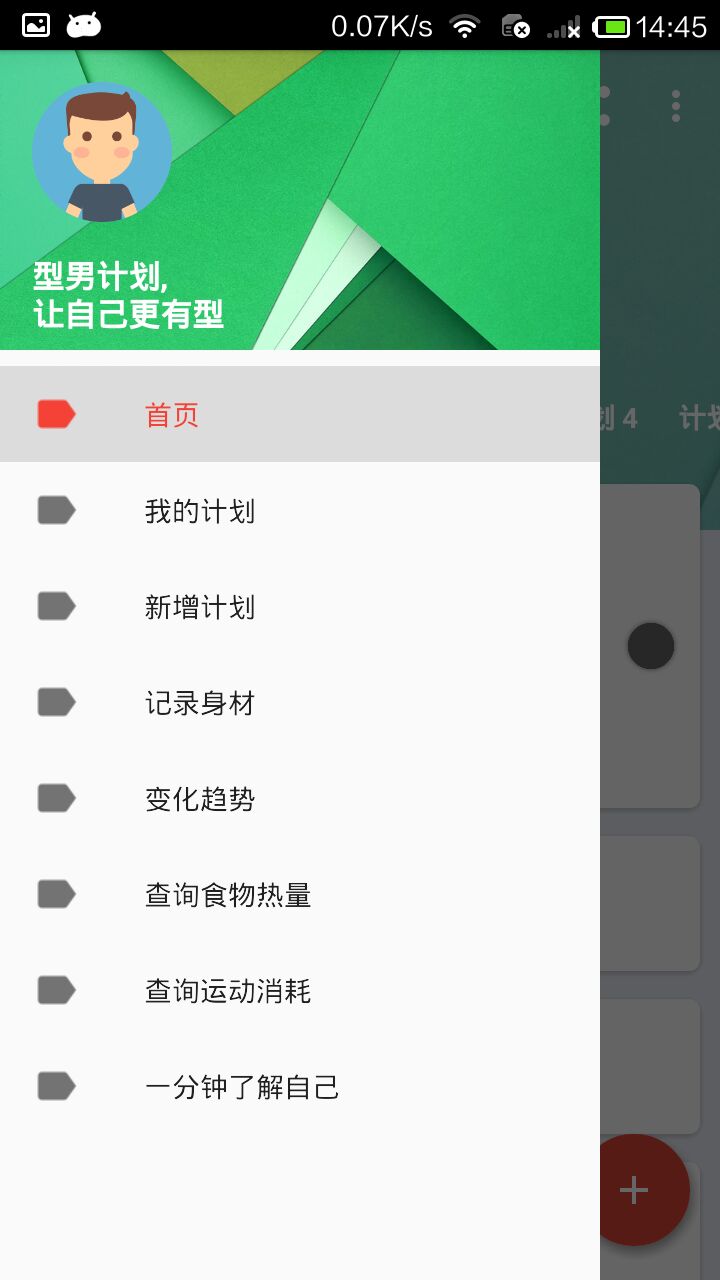Select 一分钟了解自己
Image resolution: width=720 pixels, height=1280 pixels.
coord(242,1087)
